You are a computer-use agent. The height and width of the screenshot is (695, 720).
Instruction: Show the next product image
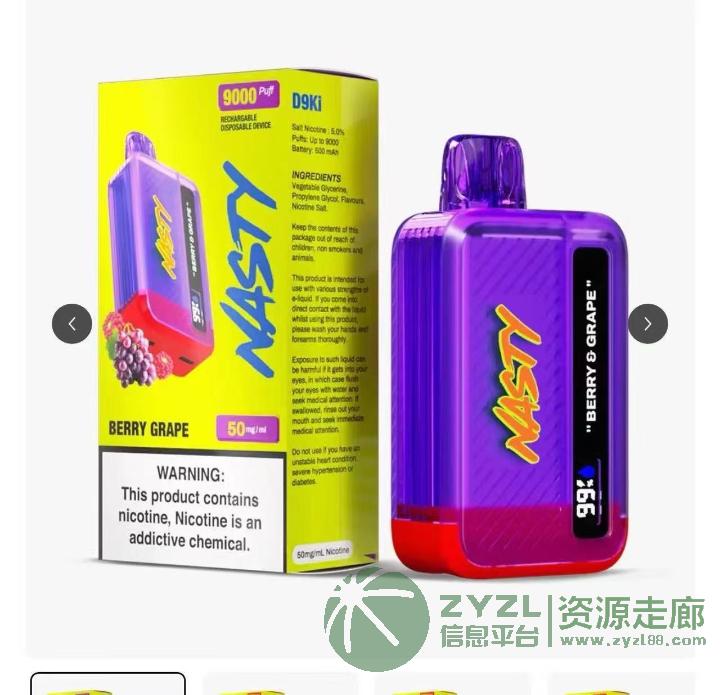coord(647,324)
